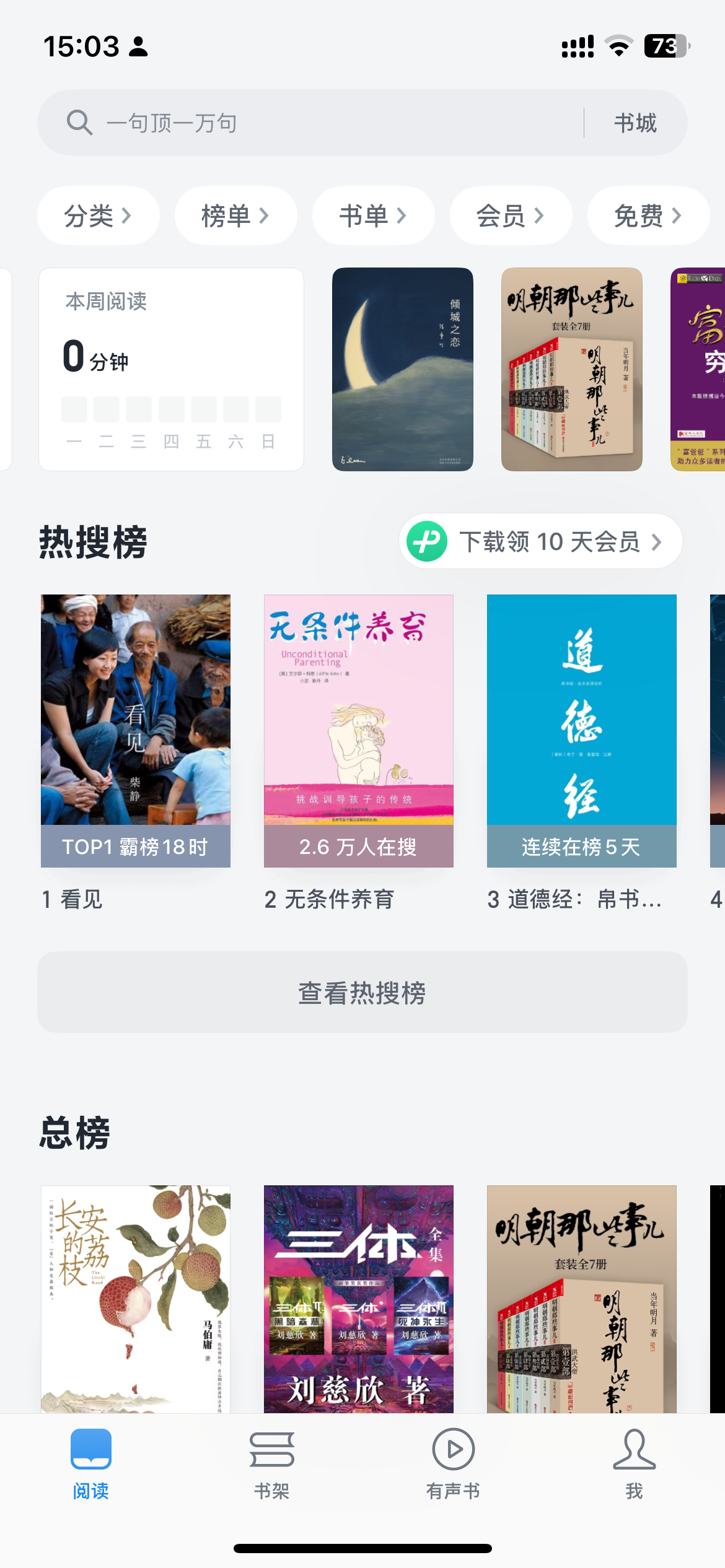
Task: Open 明朝那些事儿 in 总榜
Action: [581, 1298]
